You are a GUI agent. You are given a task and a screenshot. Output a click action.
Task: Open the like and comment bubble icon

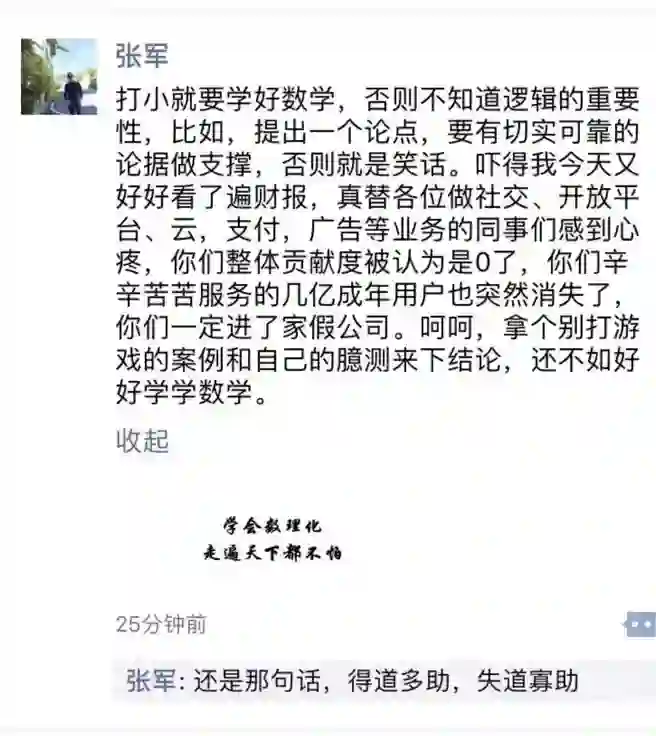tap(640, 624)
